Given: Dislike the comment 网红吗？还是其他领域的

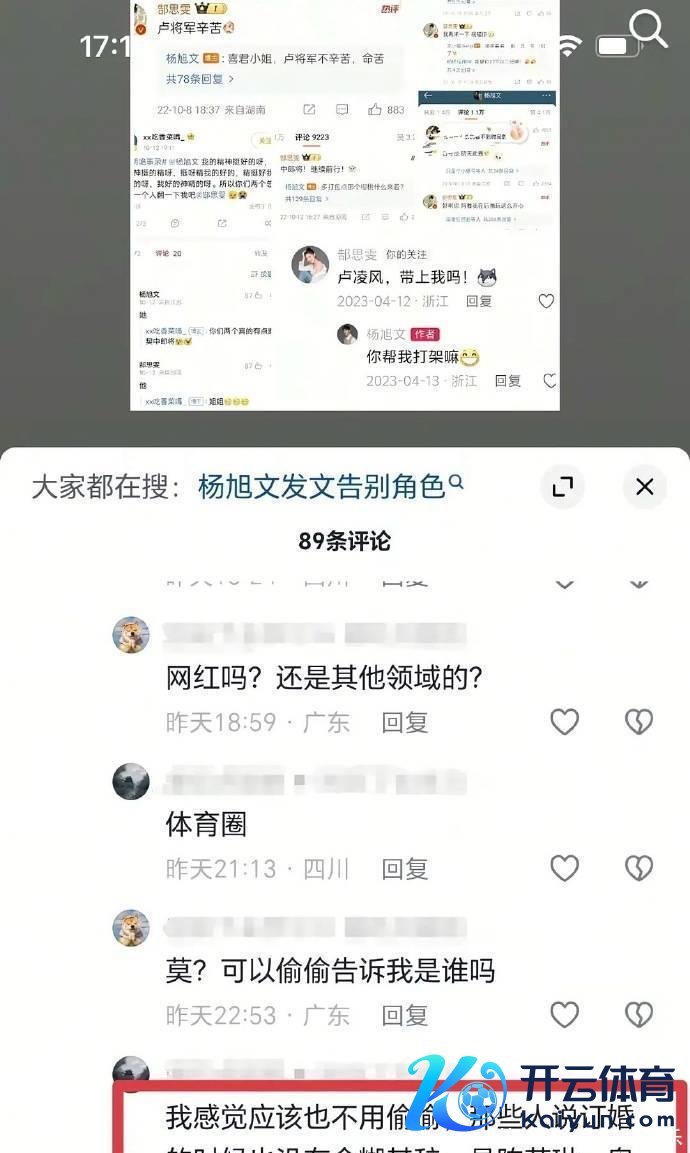Looking at the screenshot, I should tap(638, 722).
